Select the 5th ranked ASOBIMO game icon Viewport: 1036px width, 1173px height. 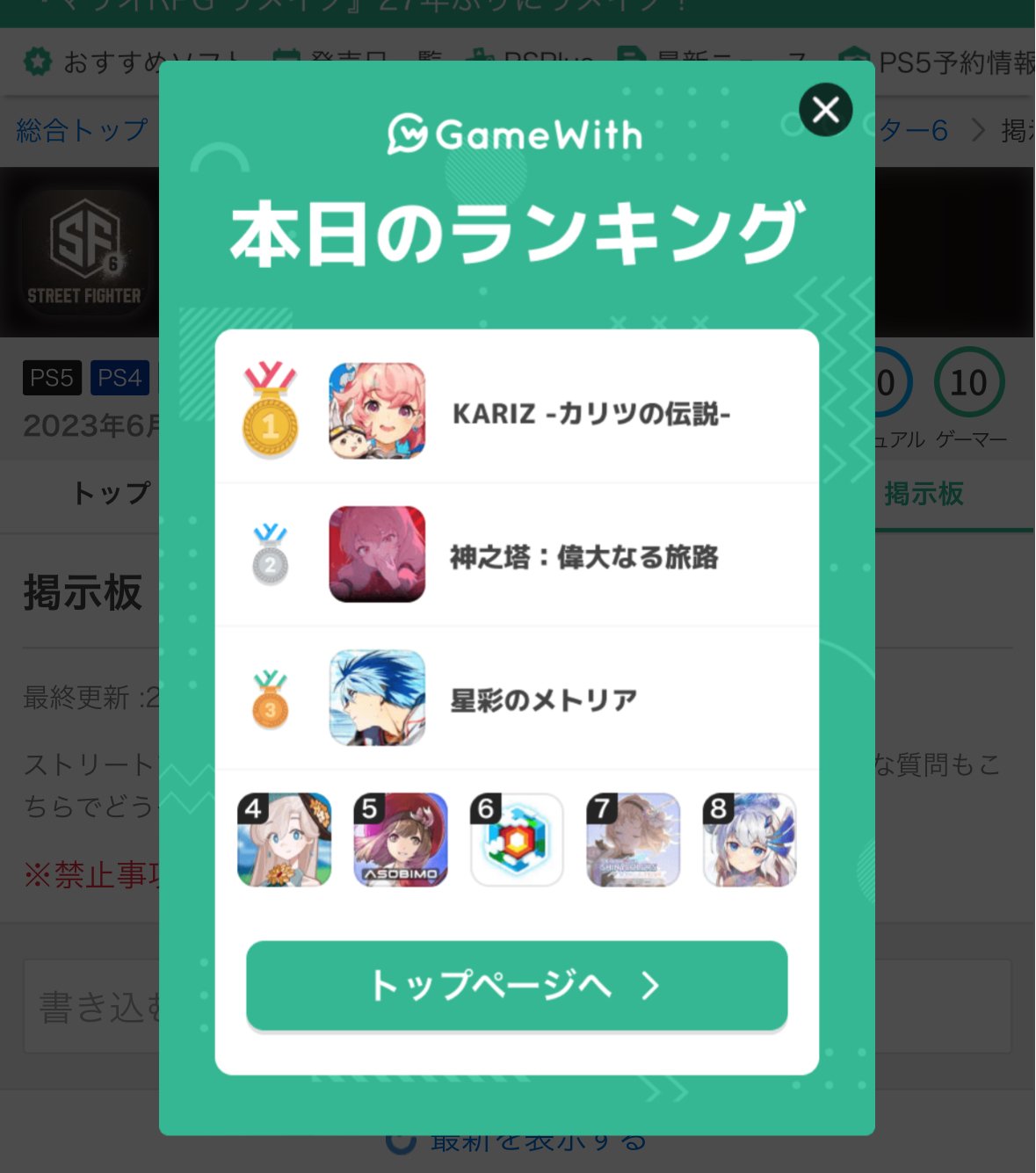coord(401,839)
